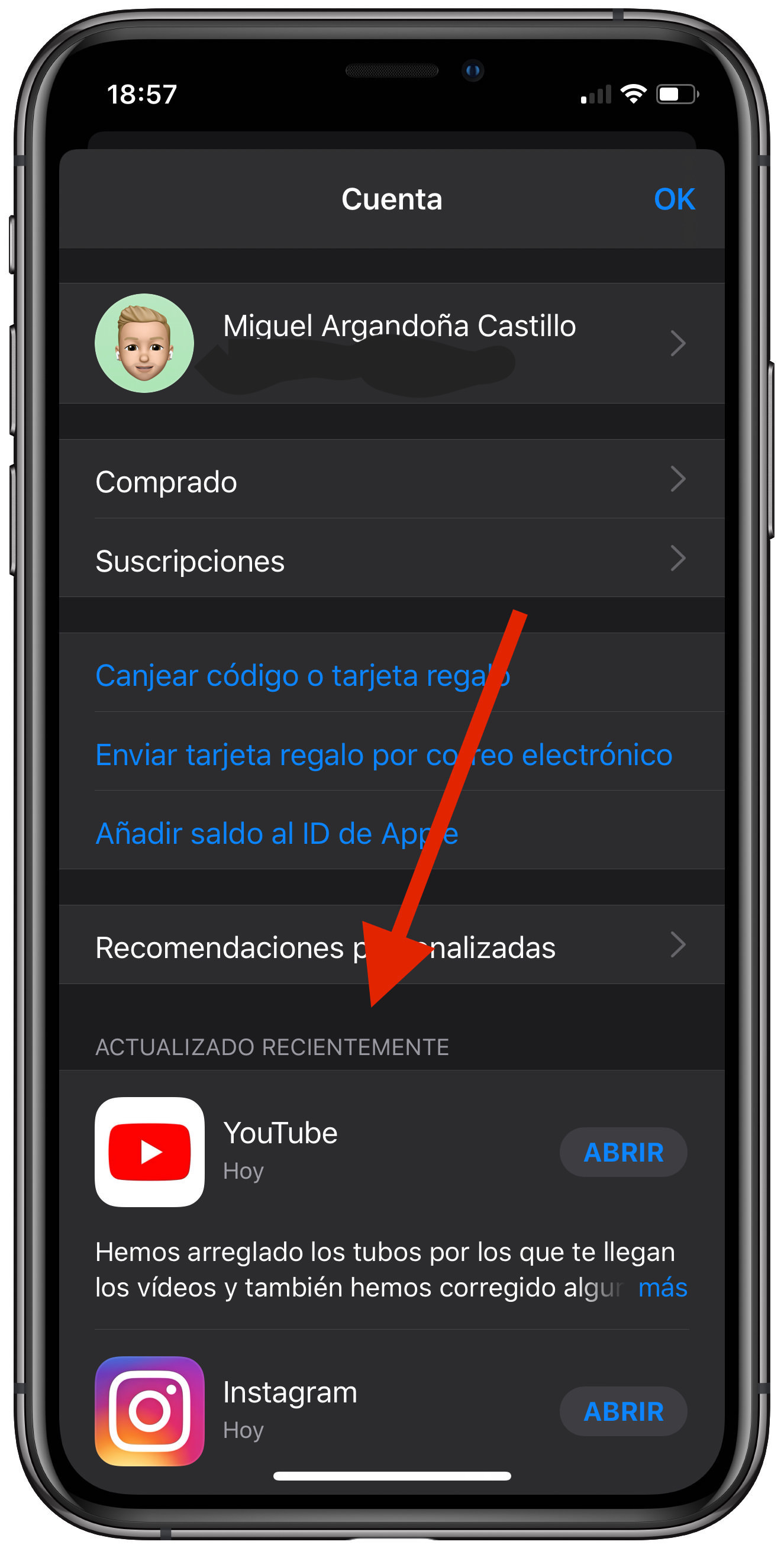The image size is (784, 1548).
Task: Open Miguel Argandoña Castillo account details
Action: pos(391,343)
